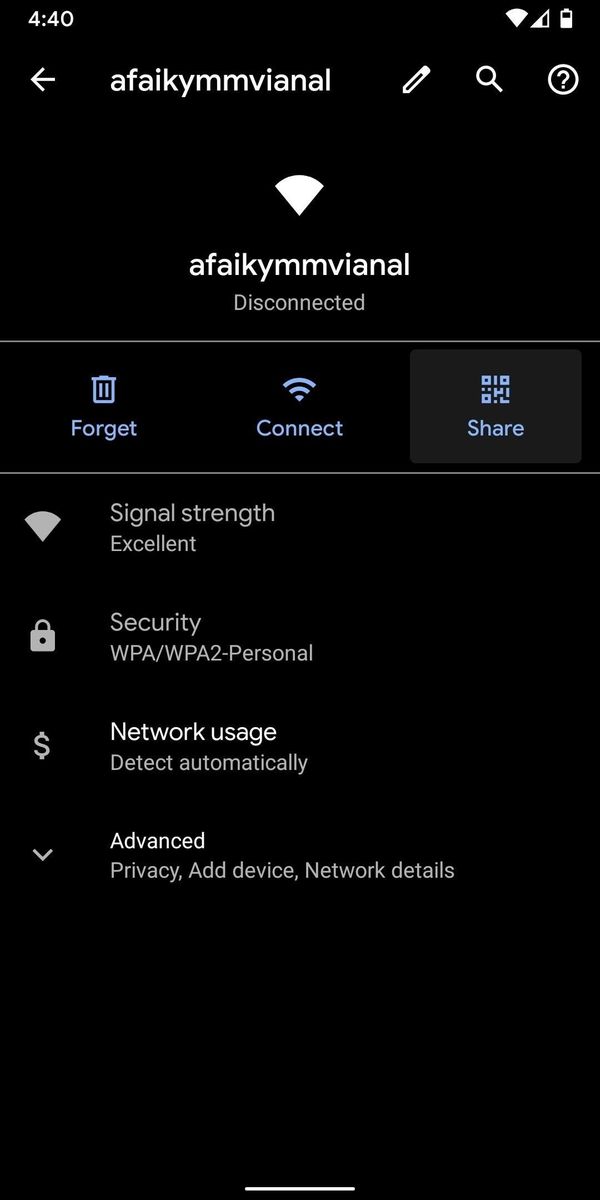The image size is (600, 1200).
Task: Open Network usage setting
Action: (x=300, y=746)
